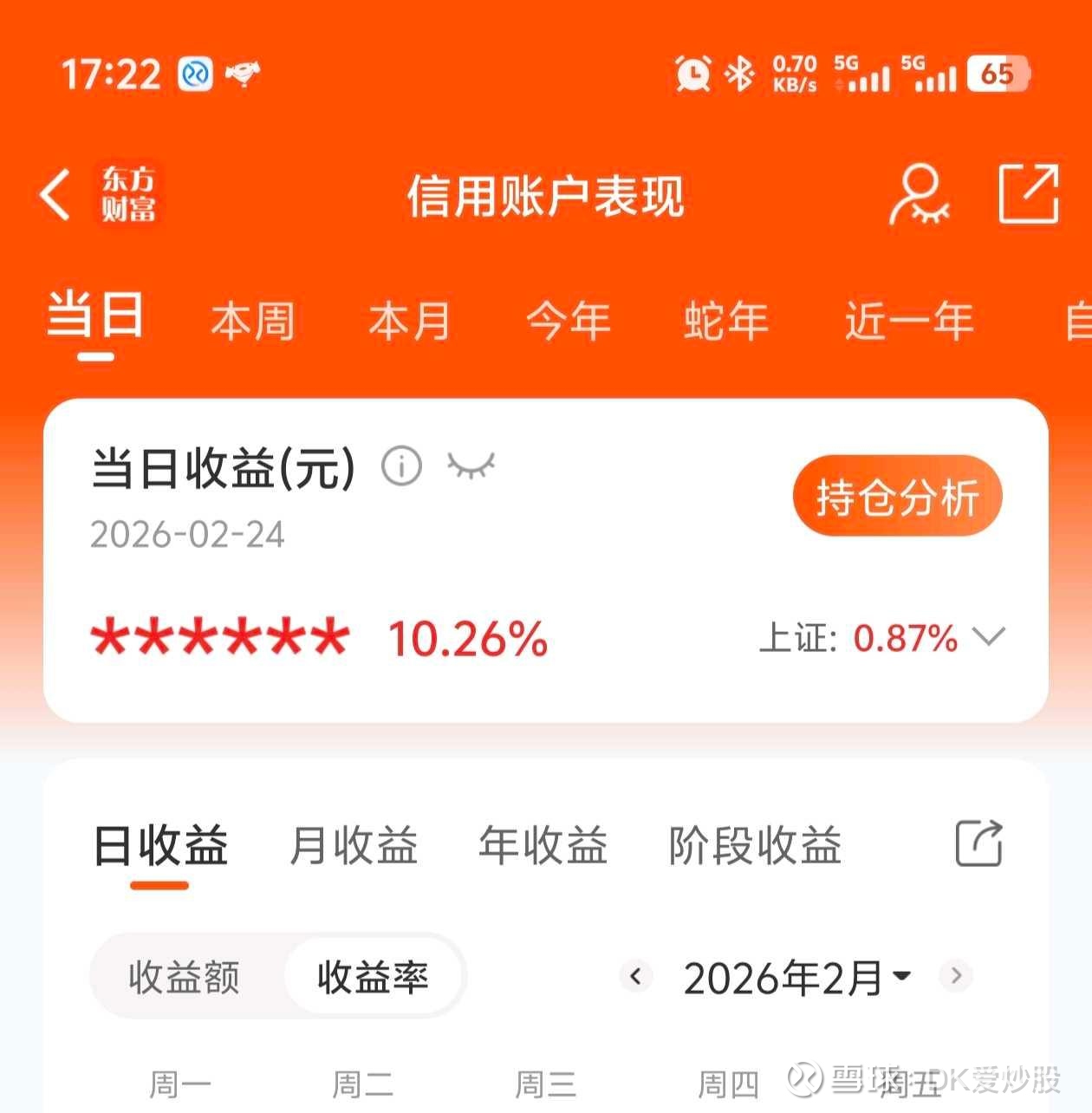Switch to the 本周 tab
This screenshot has height=1113, width=1092.
point(253,321)
